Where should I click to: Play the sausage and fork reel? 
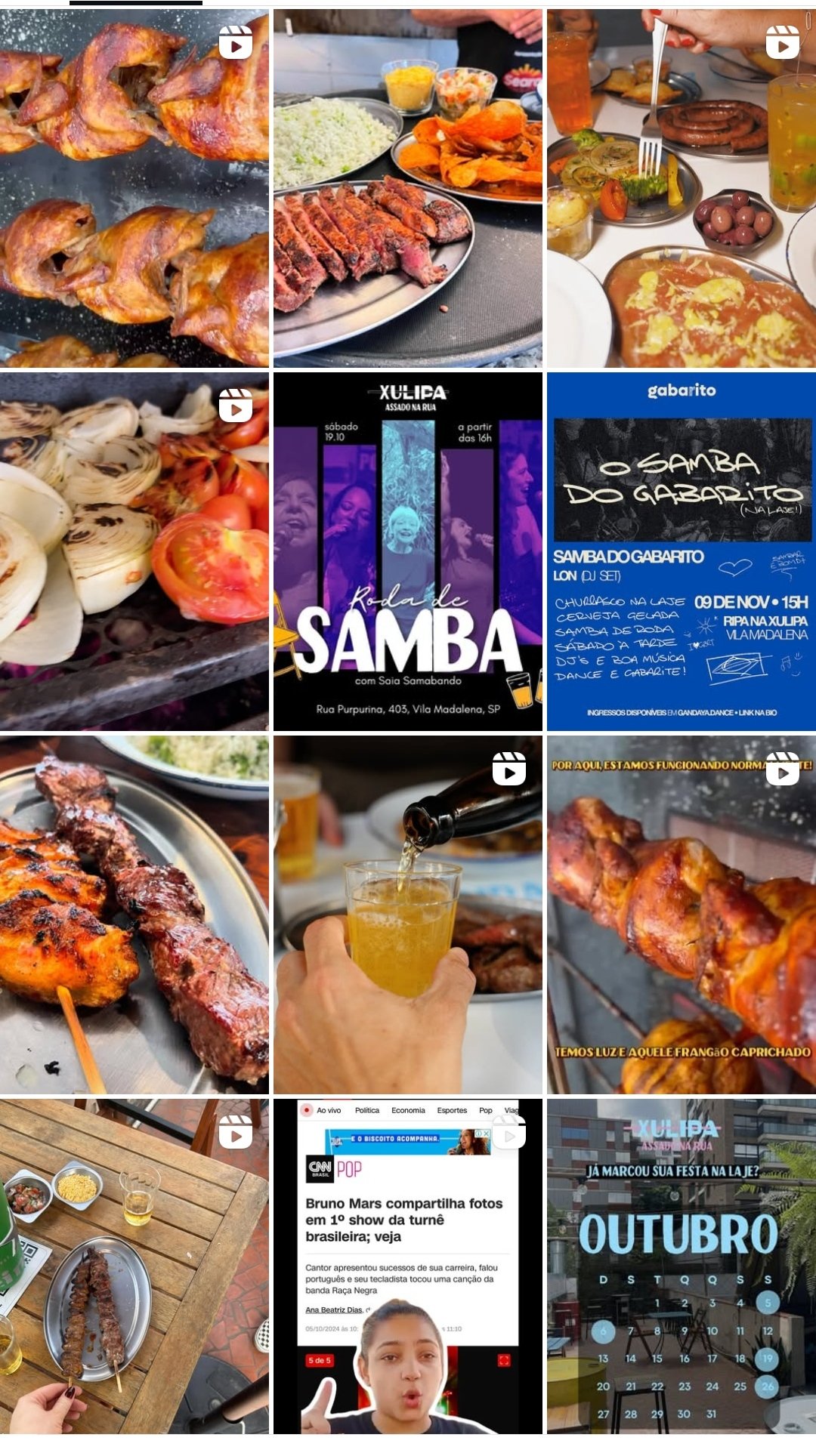click(x=681, y=188)
